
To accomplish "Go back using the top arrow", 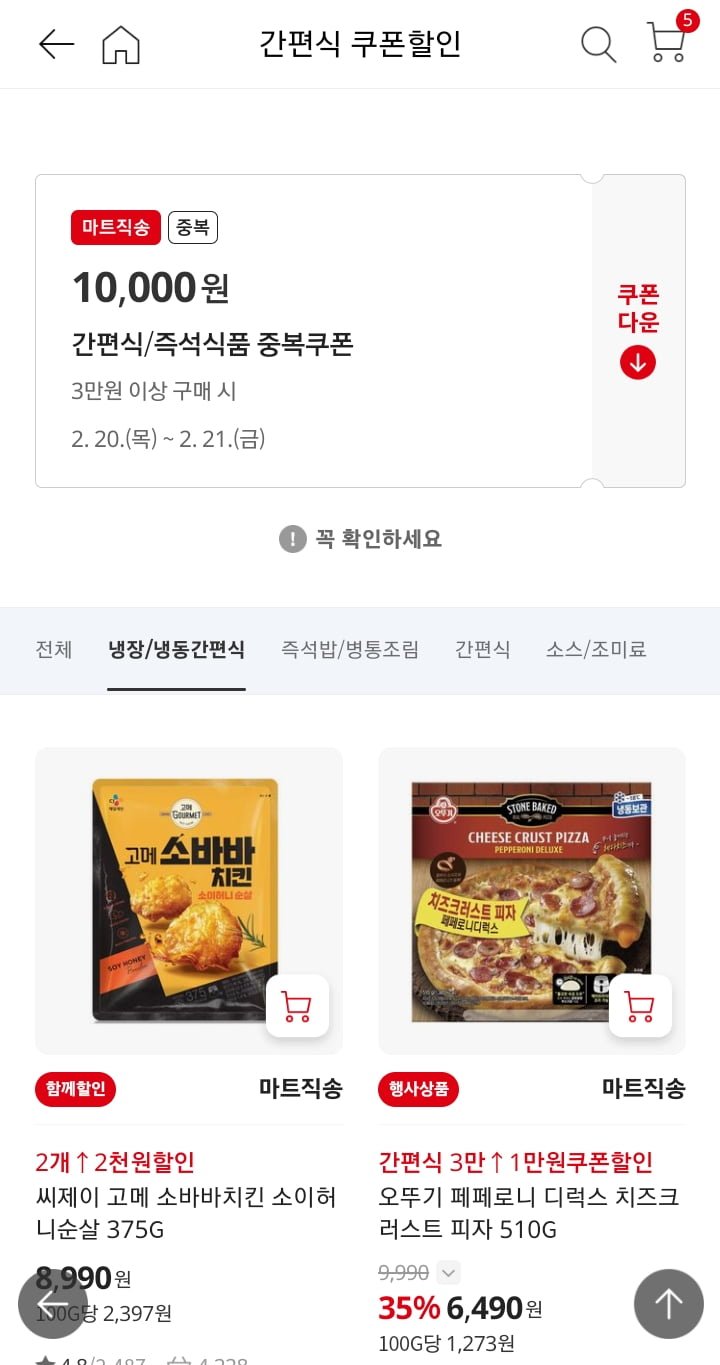I will point(56,44).
